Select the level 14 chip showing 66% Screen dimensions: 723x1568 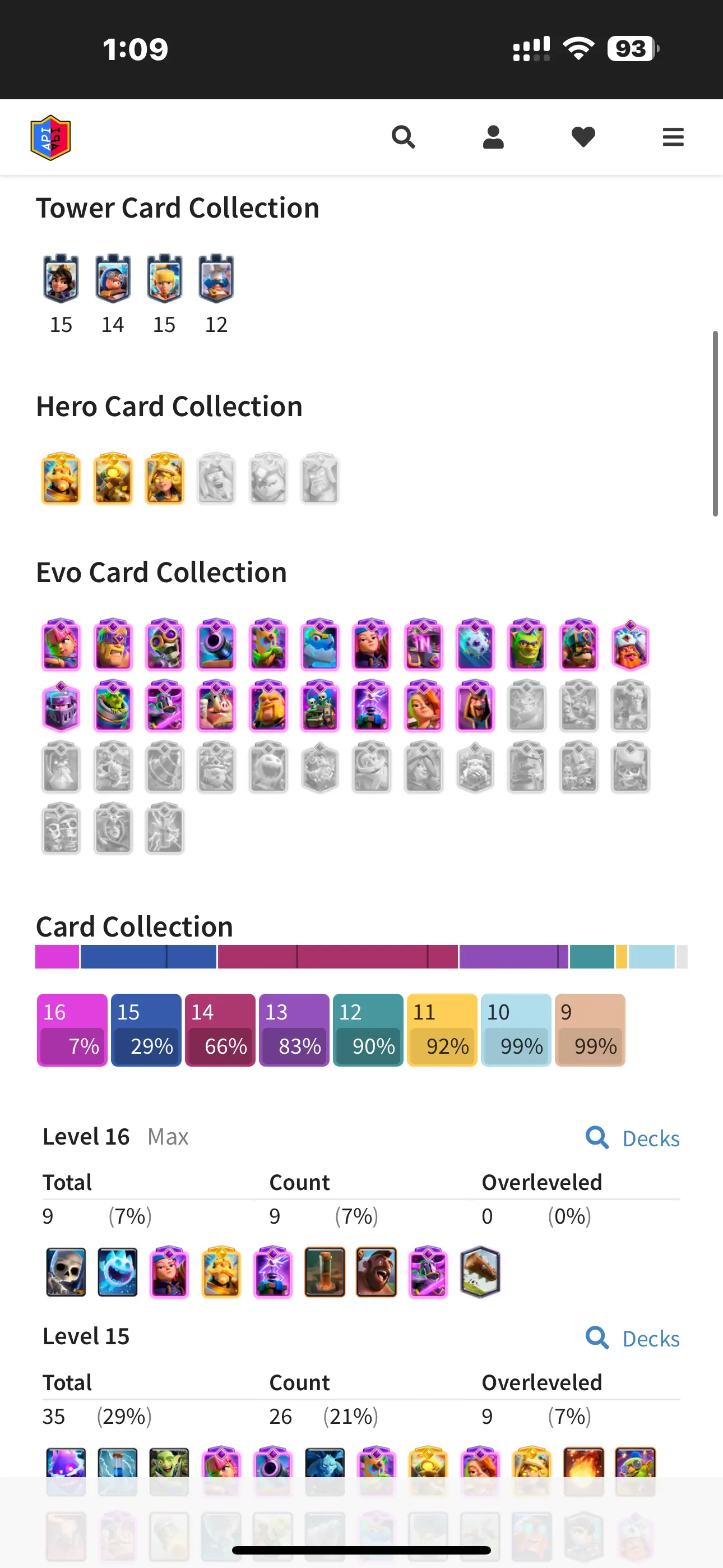pyautogui.click(x=220, y=1030)
